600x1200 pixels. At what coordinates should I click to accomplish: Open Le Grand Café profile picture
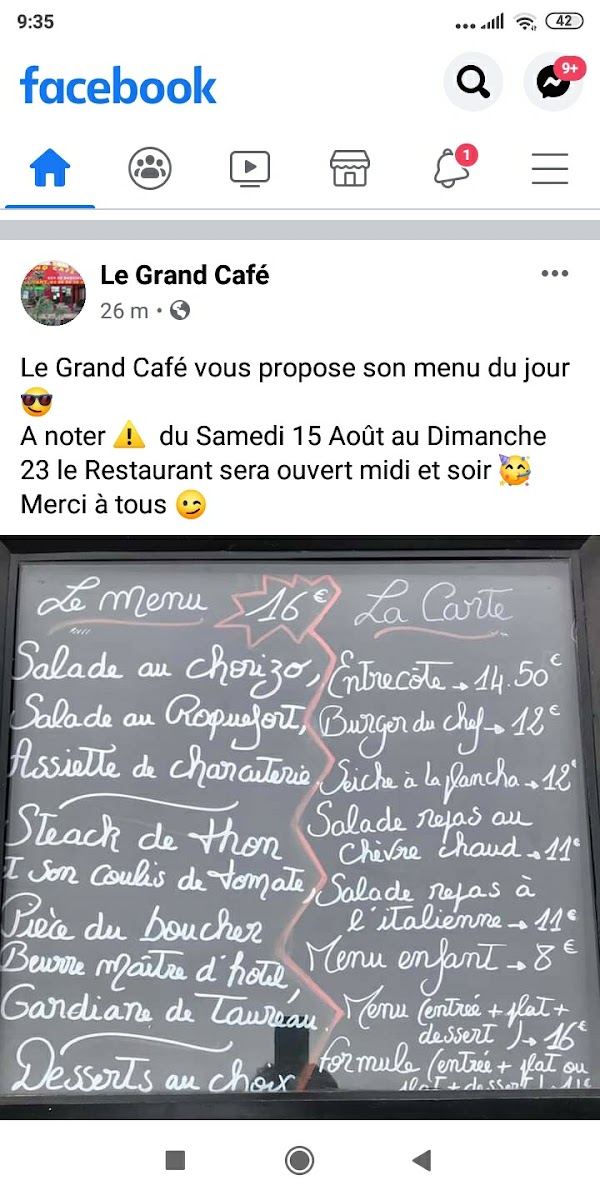[x=53, y=293]
